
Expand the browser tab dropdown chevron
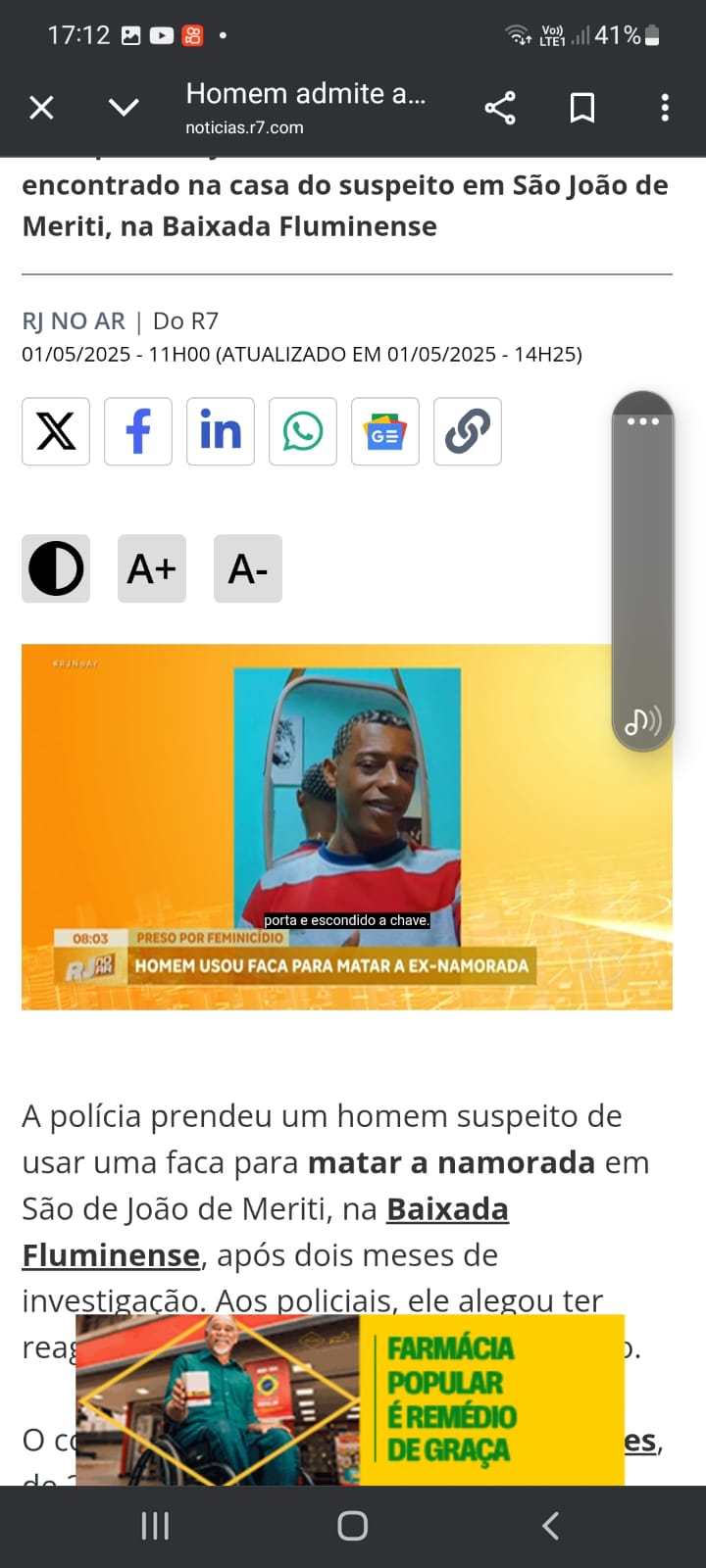(x=124, y=107)
